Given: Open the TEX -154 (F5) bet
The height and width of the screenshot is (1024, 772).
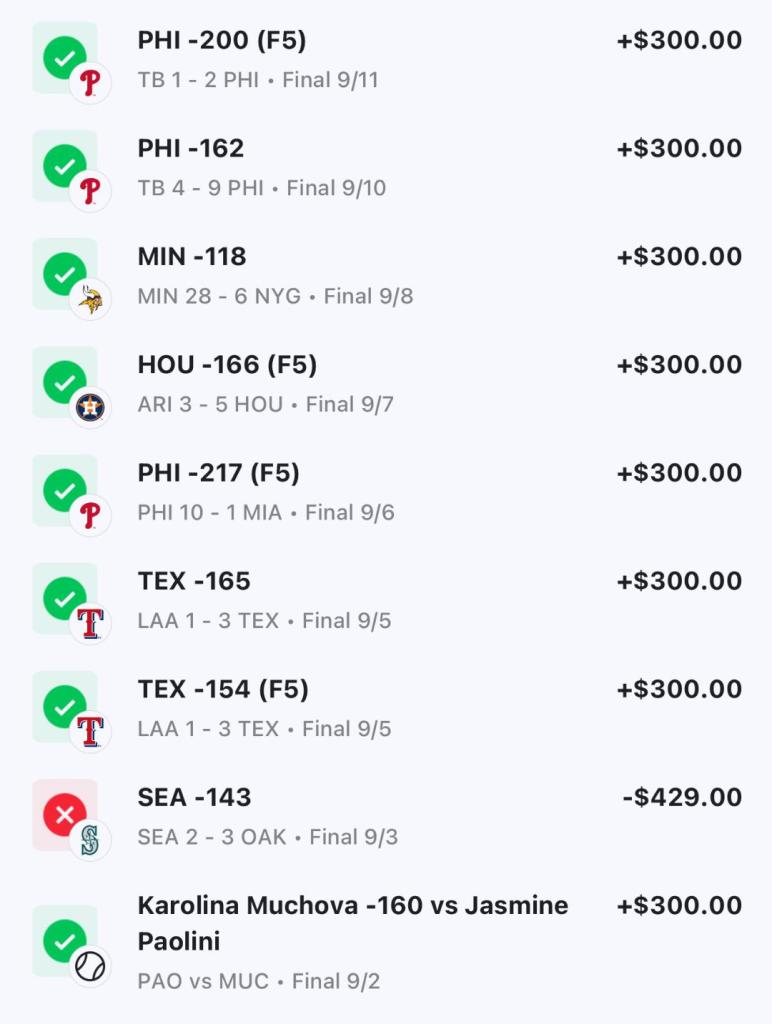Looking at the screenshot, I should click(x=223, y=689).
